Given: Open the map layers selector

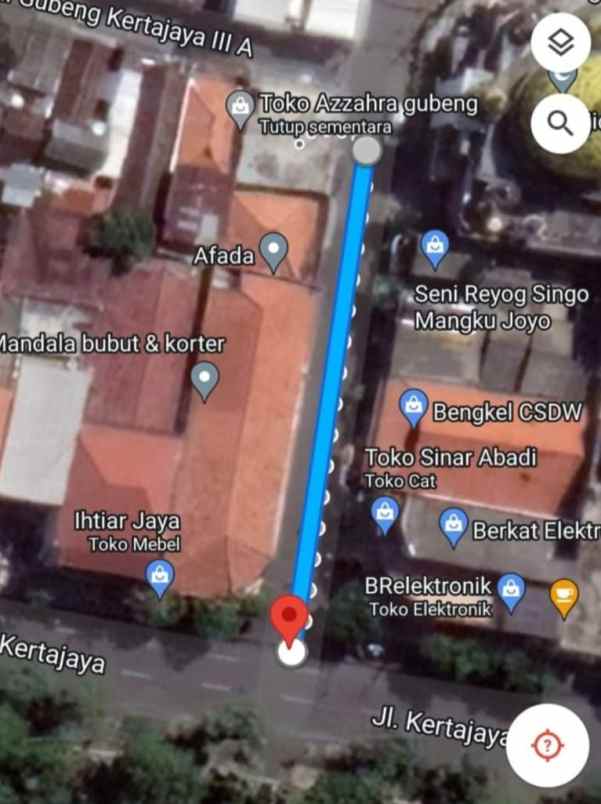Looking at the screenshot, I should click(x=561, y=43).
